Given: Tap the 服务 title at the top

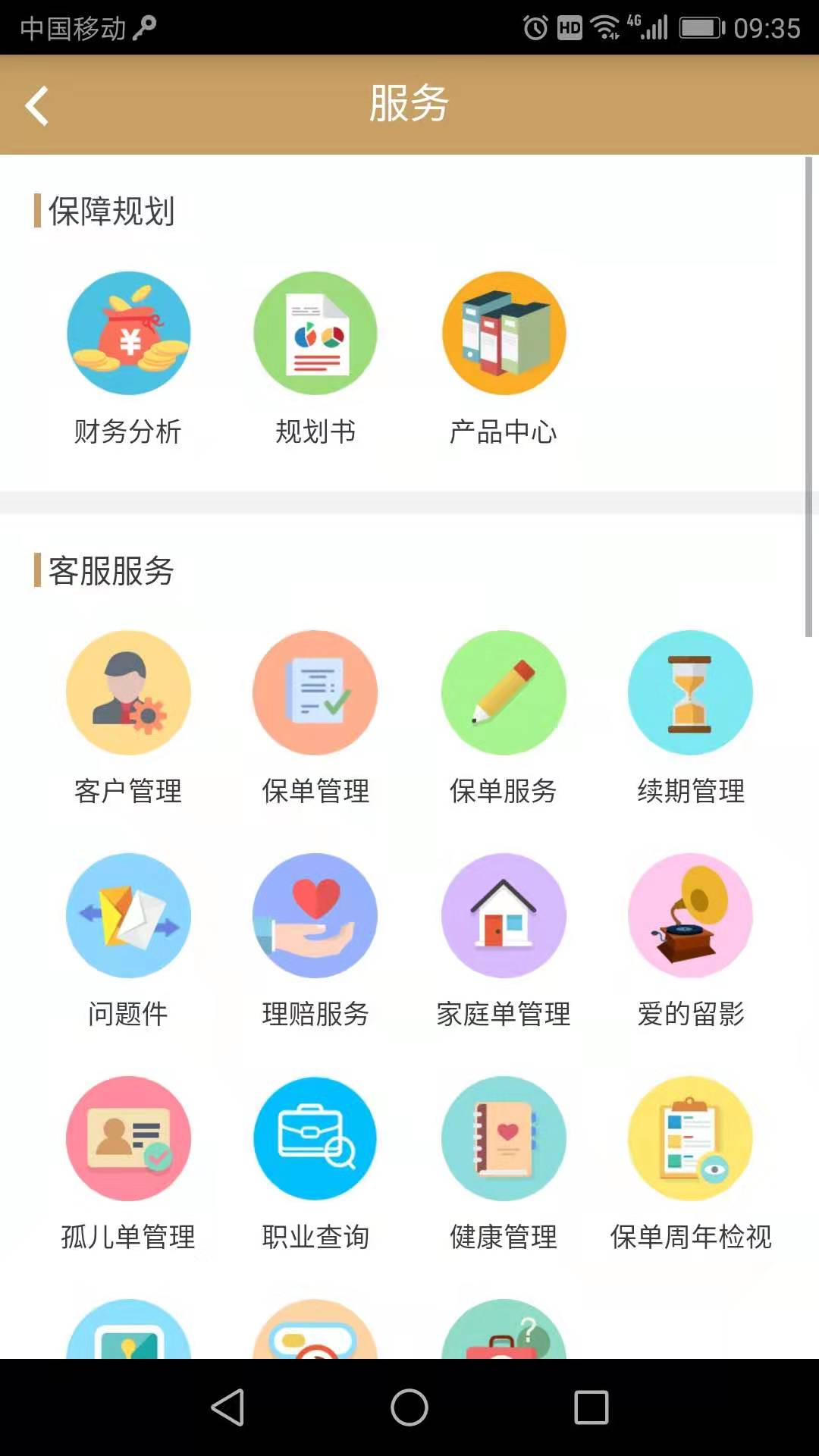Looking at the screenshot, I should 408,105.
